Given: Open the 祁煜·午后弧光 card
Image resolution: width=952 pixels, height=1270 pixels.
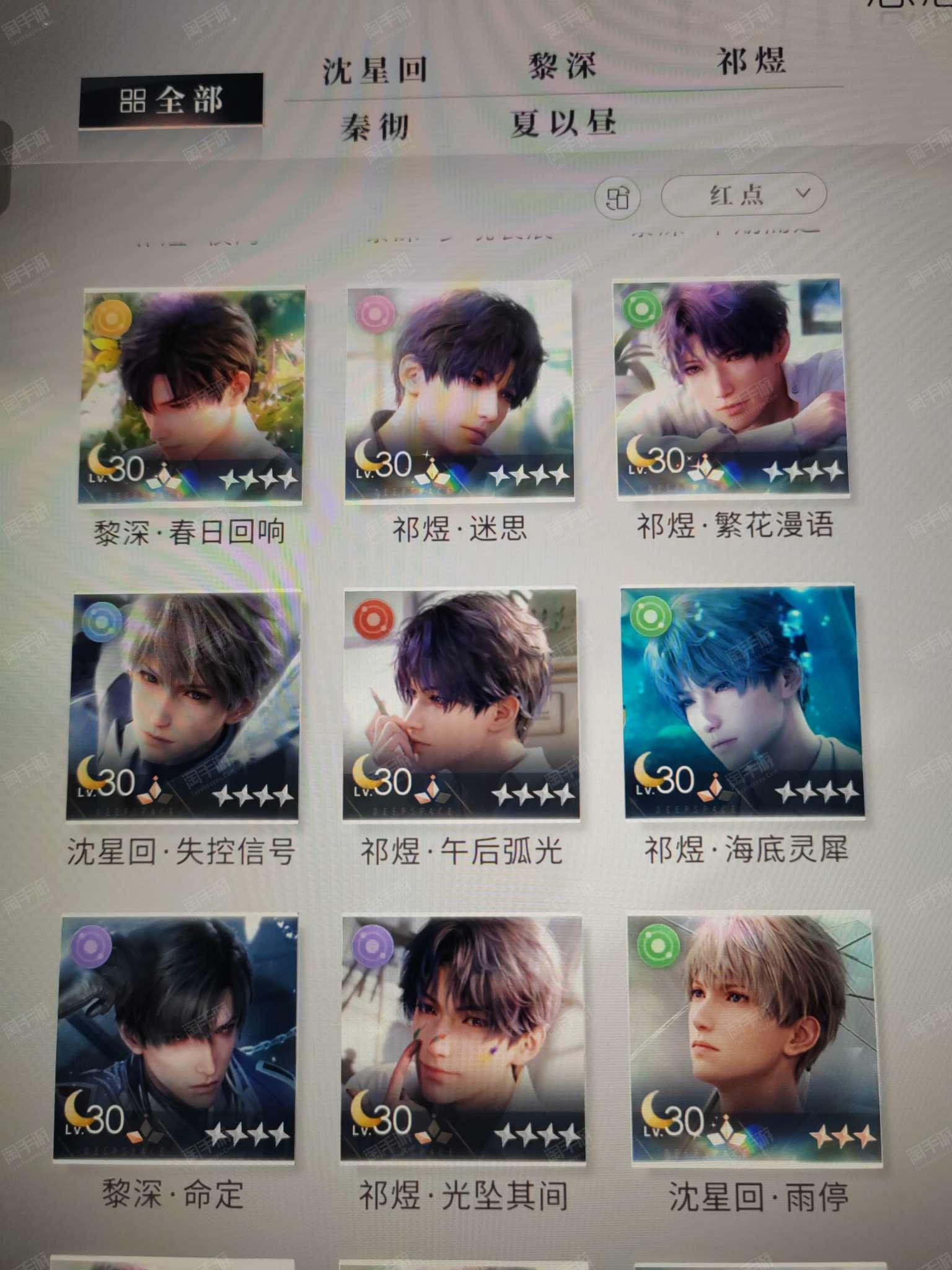Looking at the screenshot, I should click(460, 703).
